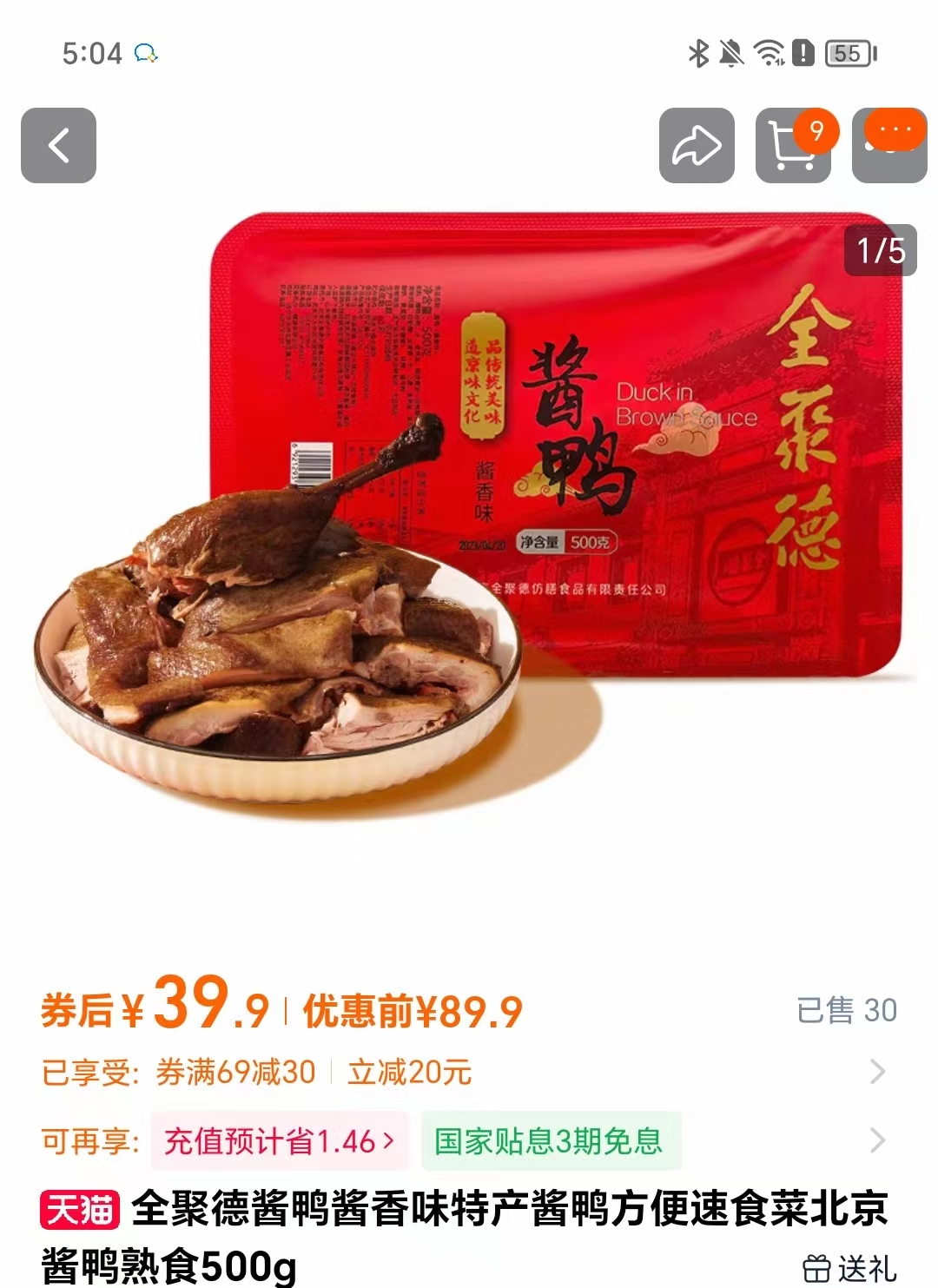Open the more options menu
The width and height of the screenshot is (938, 1288).
point(890,146)
